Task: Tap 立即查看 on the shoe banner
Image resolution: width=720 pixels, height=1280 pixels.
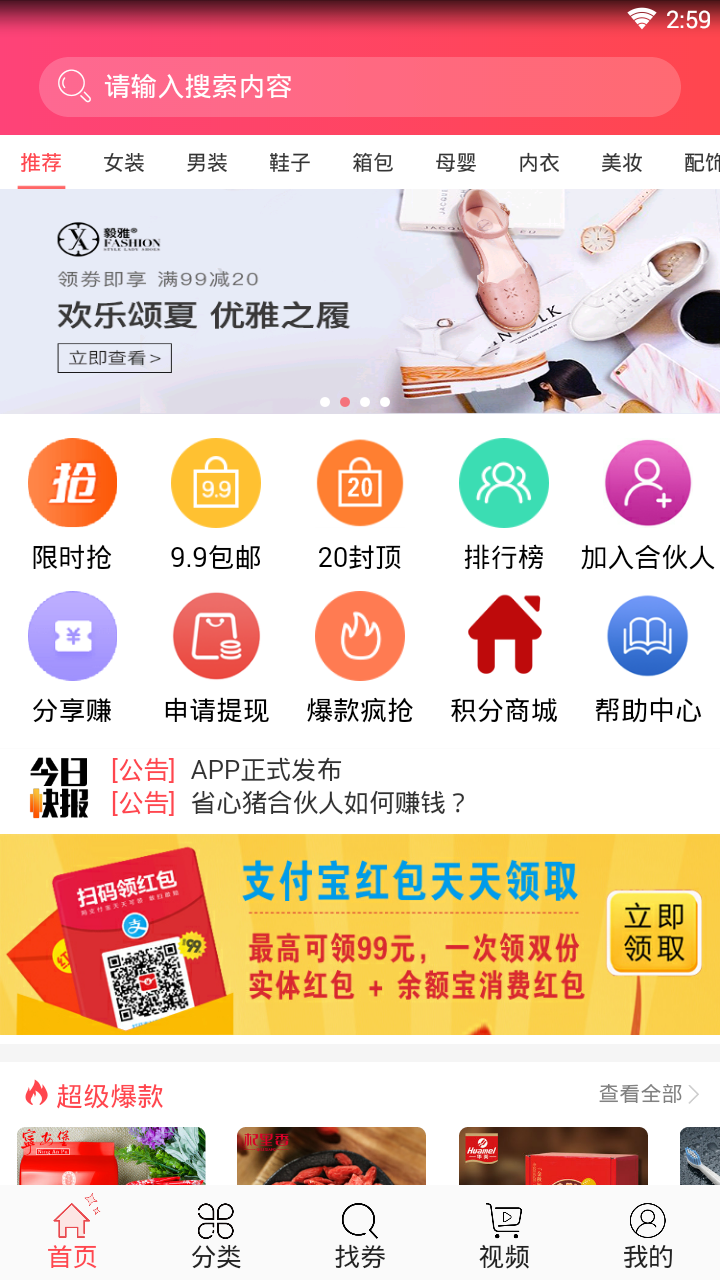Action: (114, 358)
